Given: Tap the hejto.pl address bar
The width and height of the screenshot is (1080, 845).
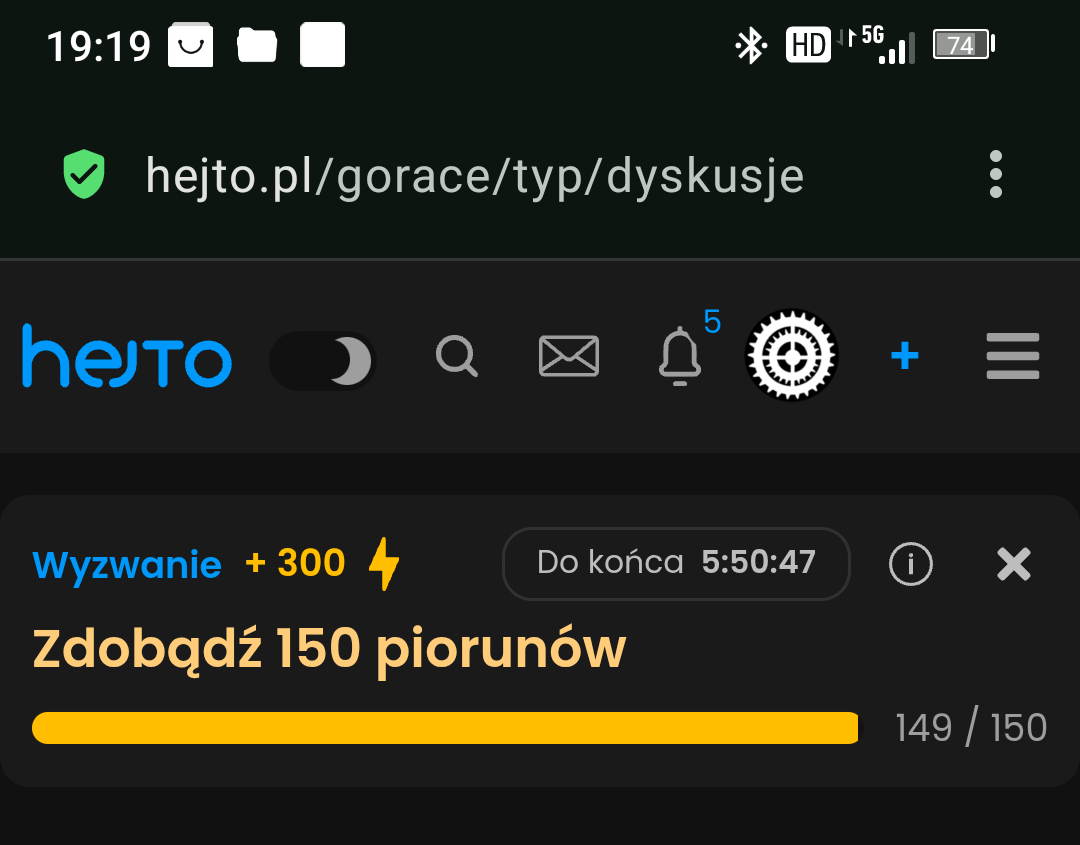Looking at the screenshot, I should pyautogui.click(x=475, y=177).
